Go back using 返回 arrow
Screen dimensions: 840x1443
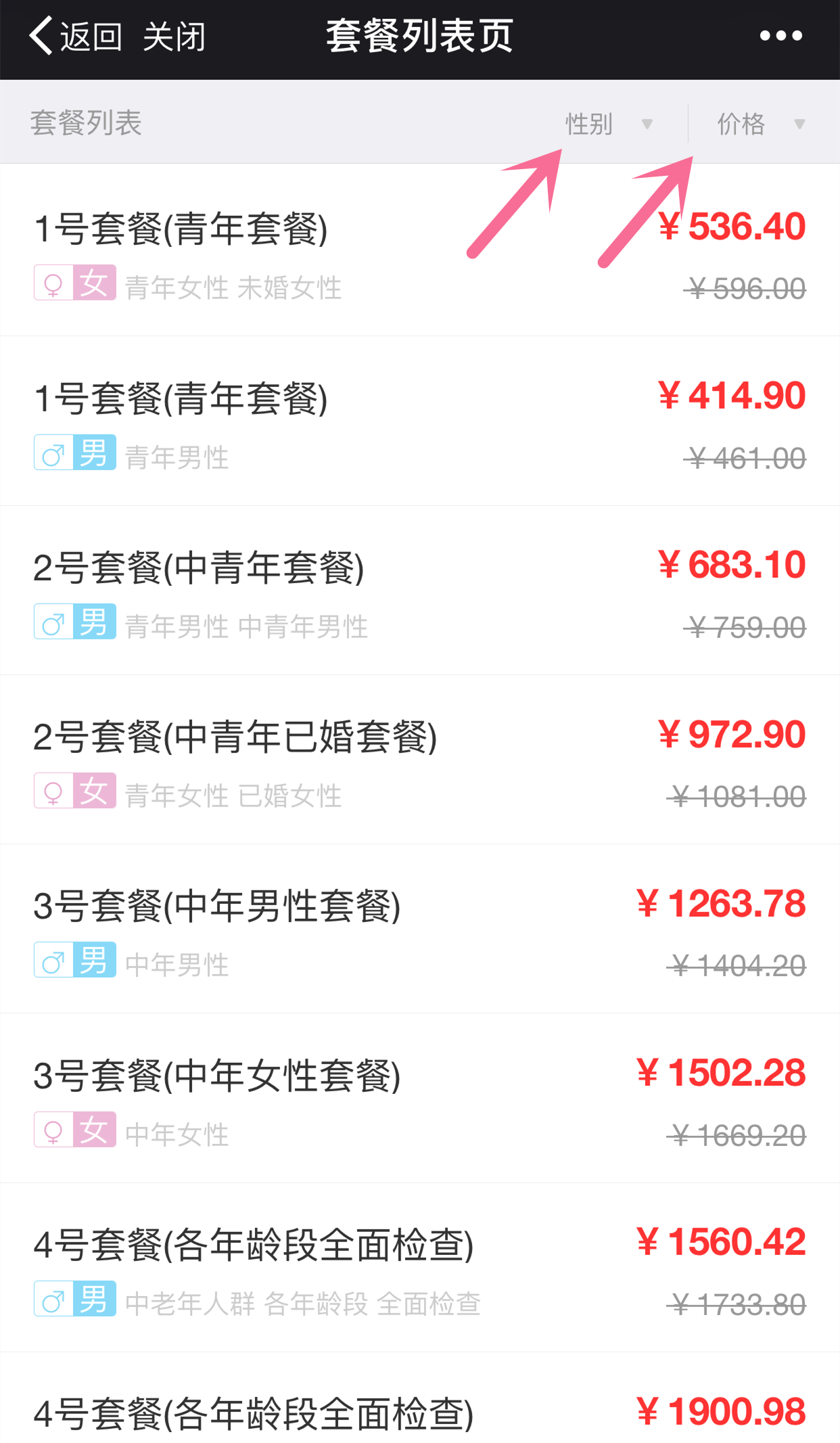[x=76, y=37]
